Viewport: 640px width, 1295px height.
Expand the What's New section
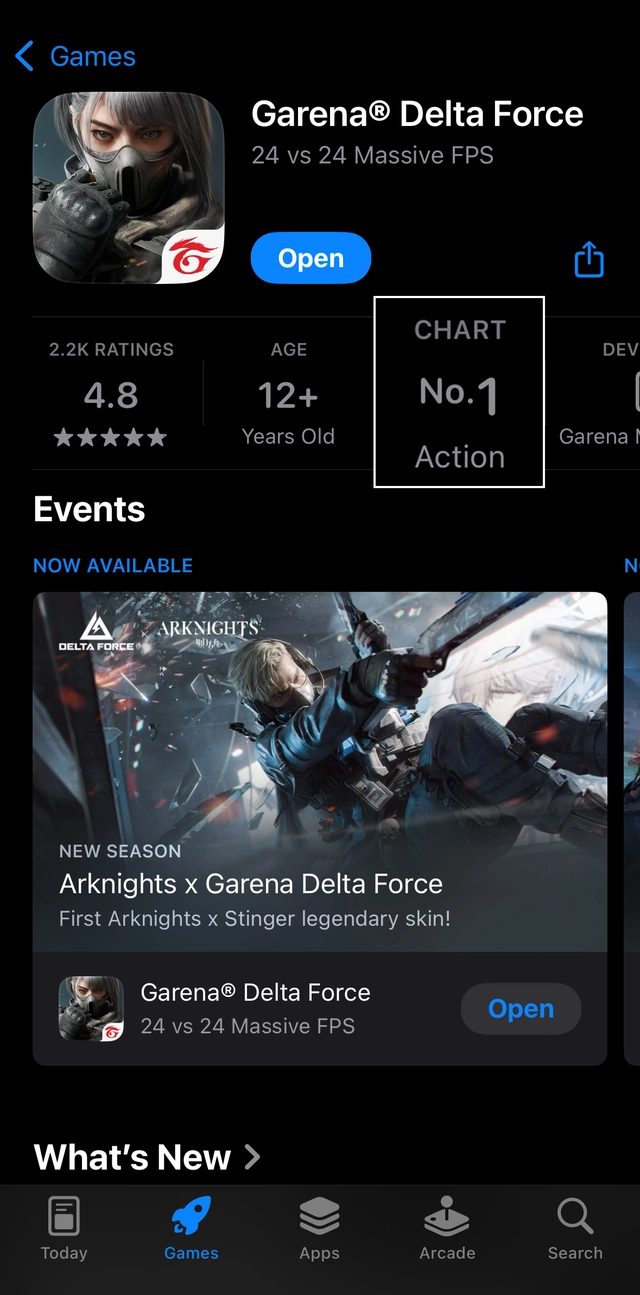(147, 1157)
